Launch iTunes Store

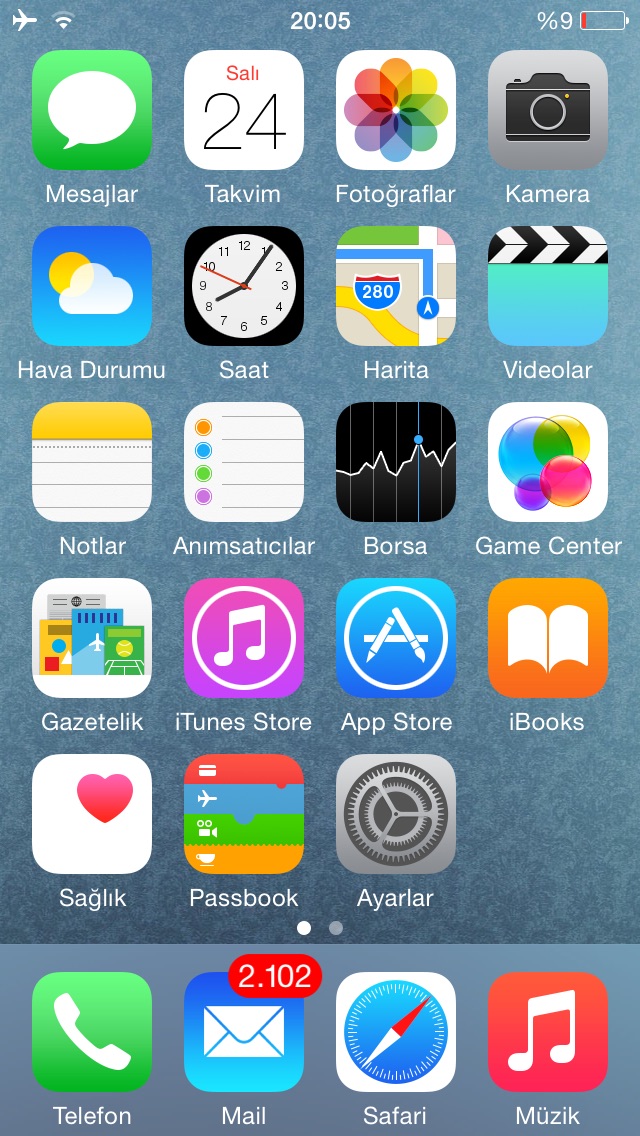click(244, 638)
